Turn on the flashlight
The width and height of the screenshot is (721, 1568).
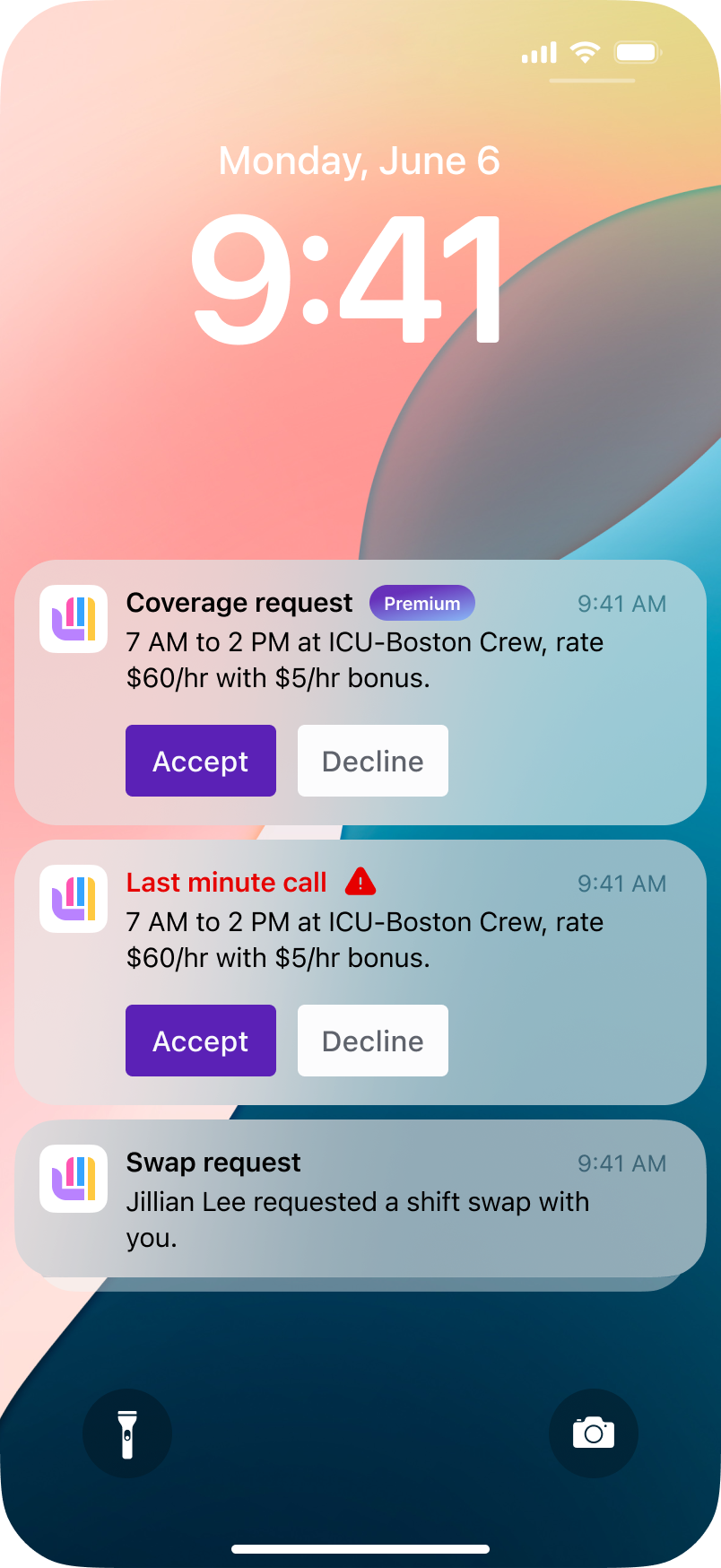pyautogui.click(x=126, y=1433)
